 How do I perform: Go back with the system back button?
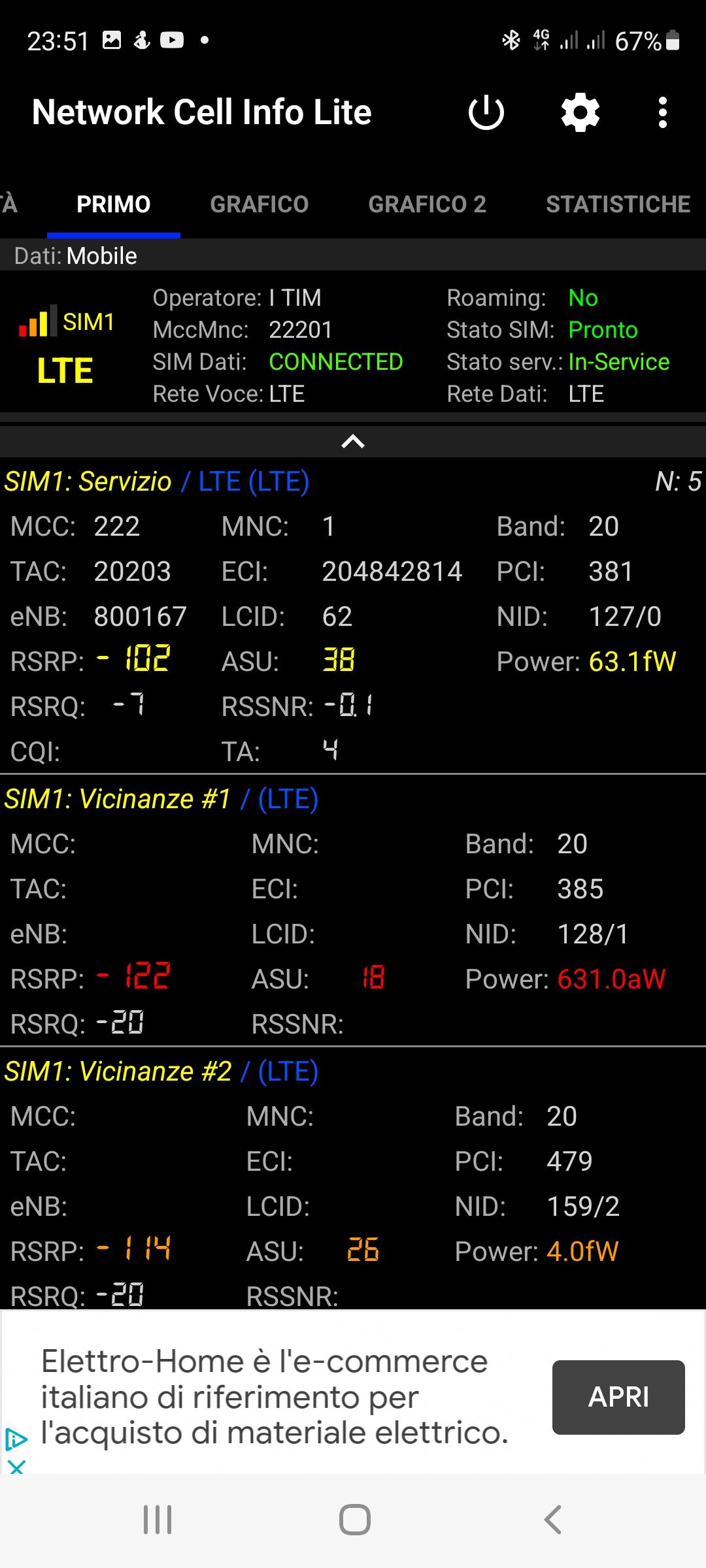tap(553, 1520)
